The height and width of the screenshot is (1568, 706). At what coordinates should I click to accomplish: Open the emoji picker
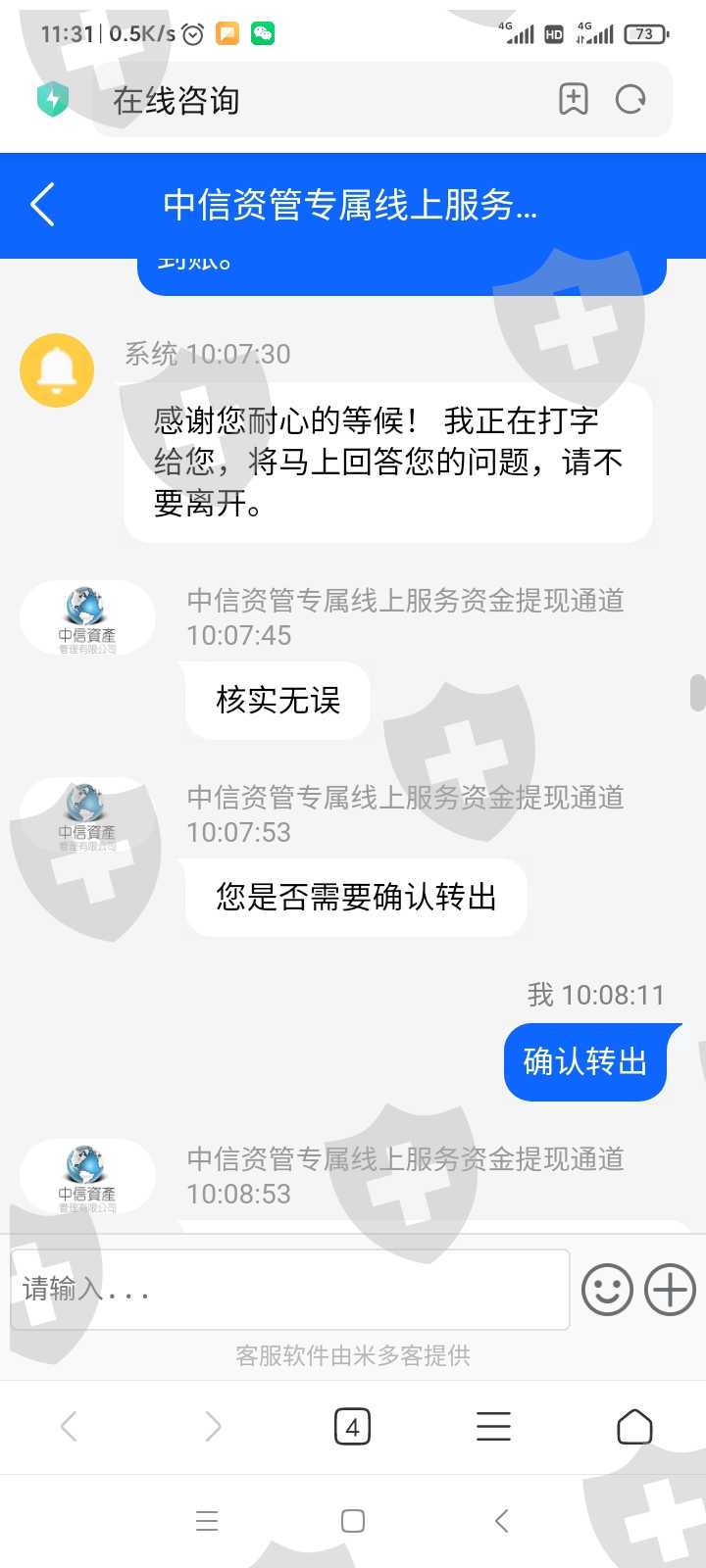click(x=607, y=1290)
